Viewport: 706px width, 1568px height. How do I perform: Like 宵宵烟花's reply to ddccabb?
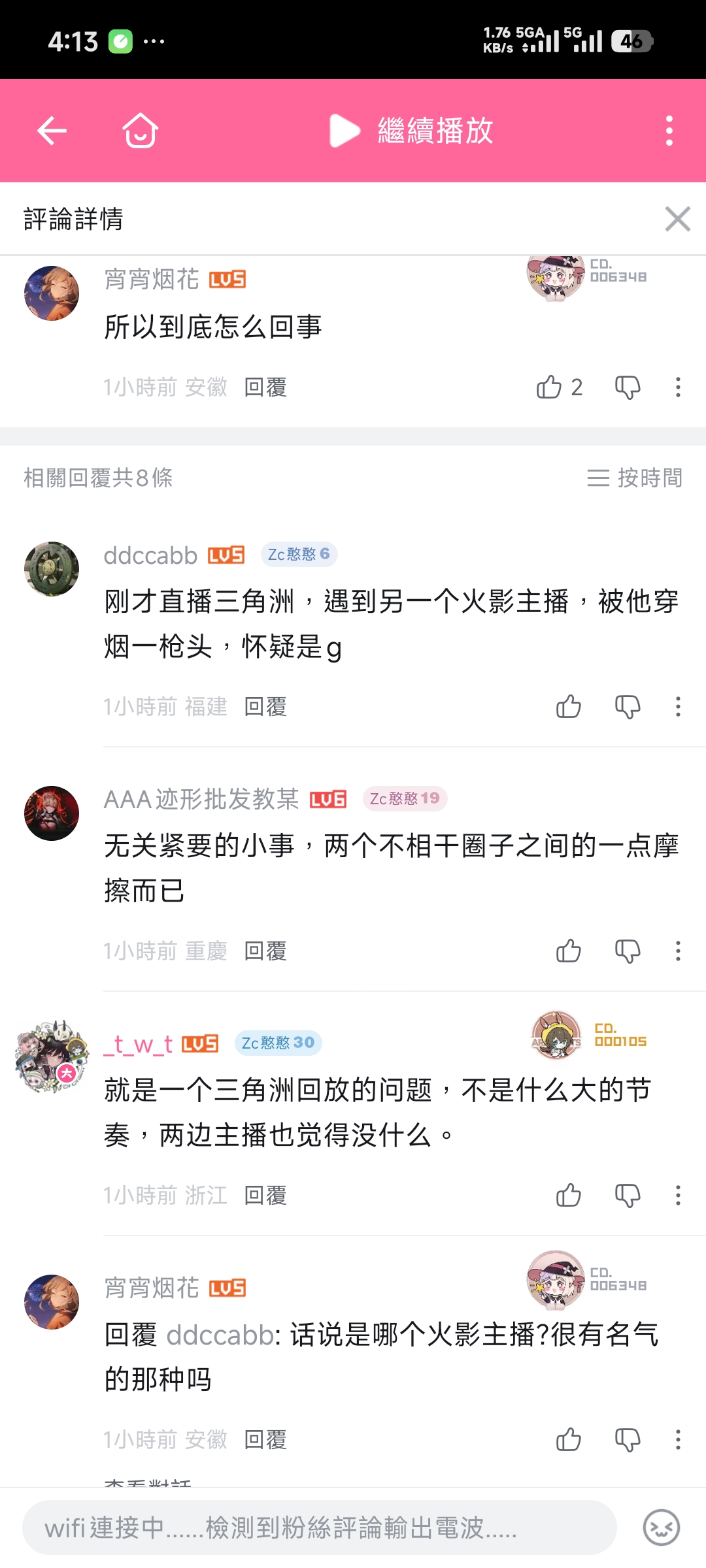click(568, 1439)
